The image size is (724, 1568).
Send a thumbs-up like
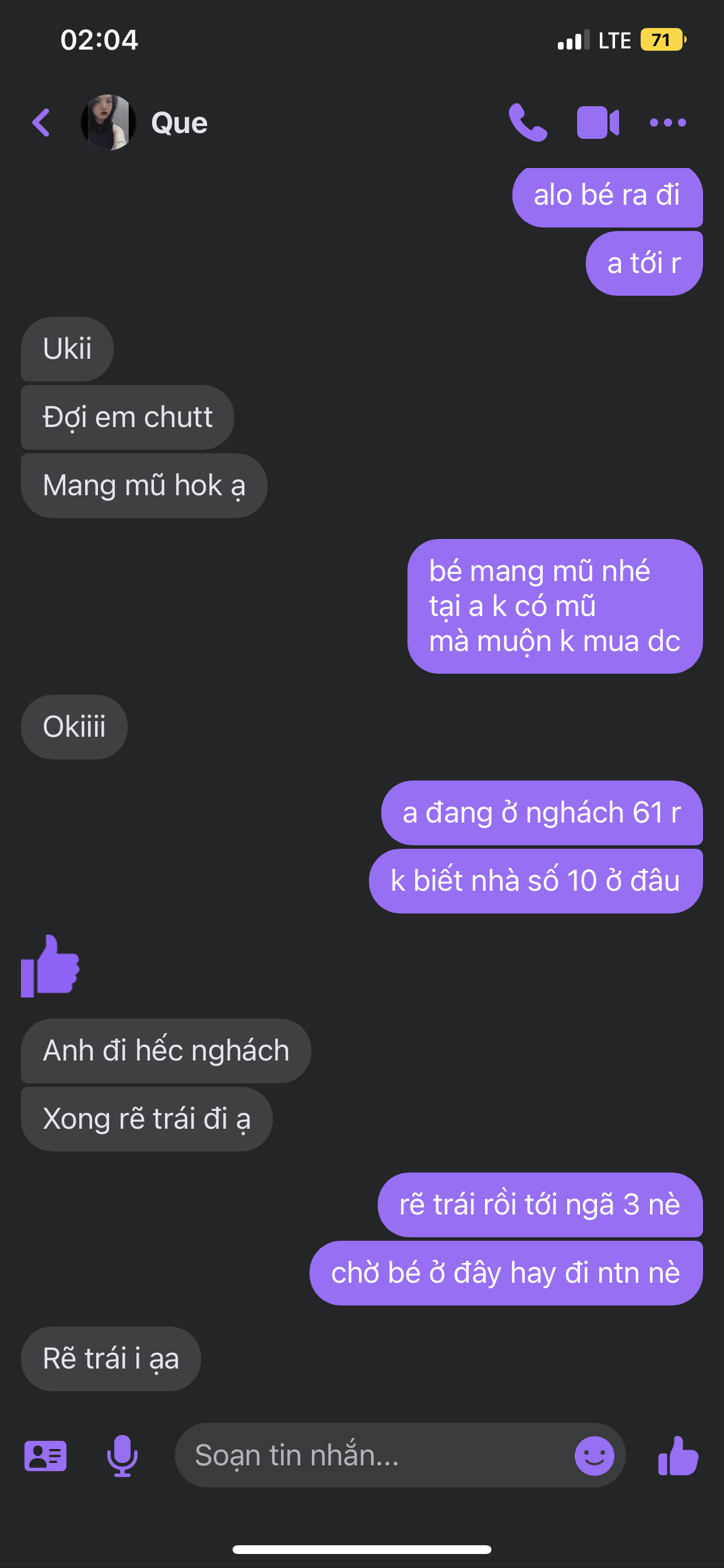(678, 1456)
